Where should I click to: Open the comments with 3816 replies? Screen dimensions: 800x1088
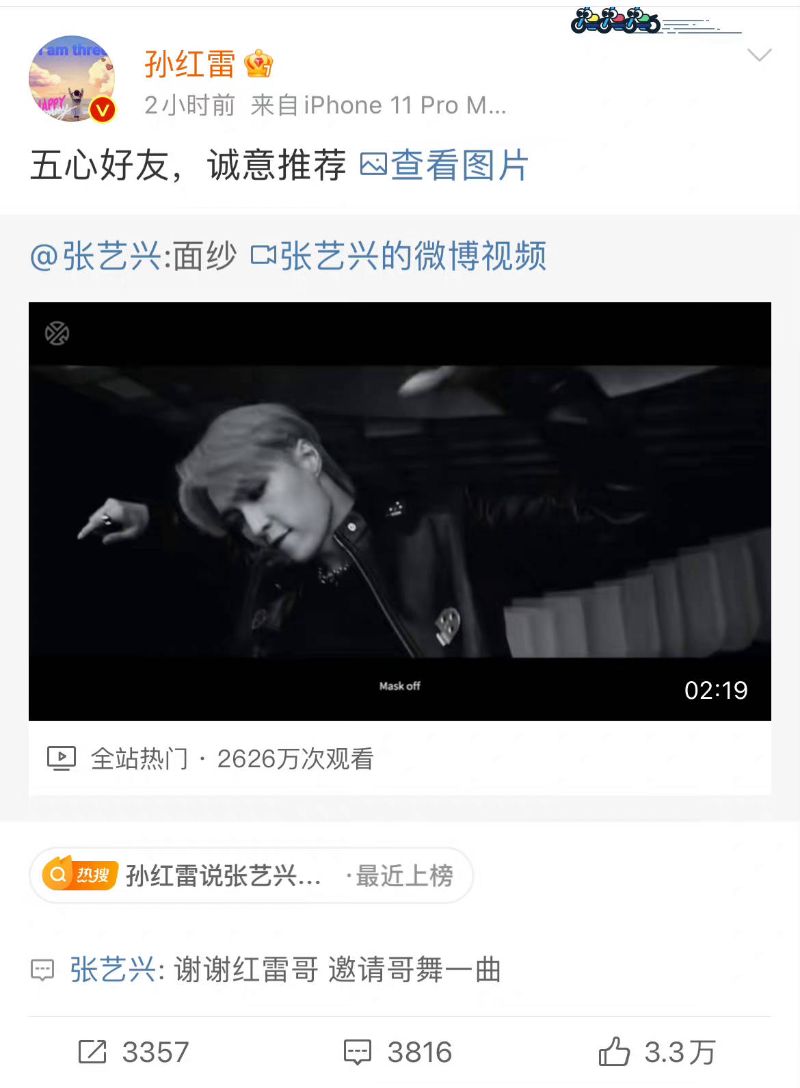(398, 1052)
